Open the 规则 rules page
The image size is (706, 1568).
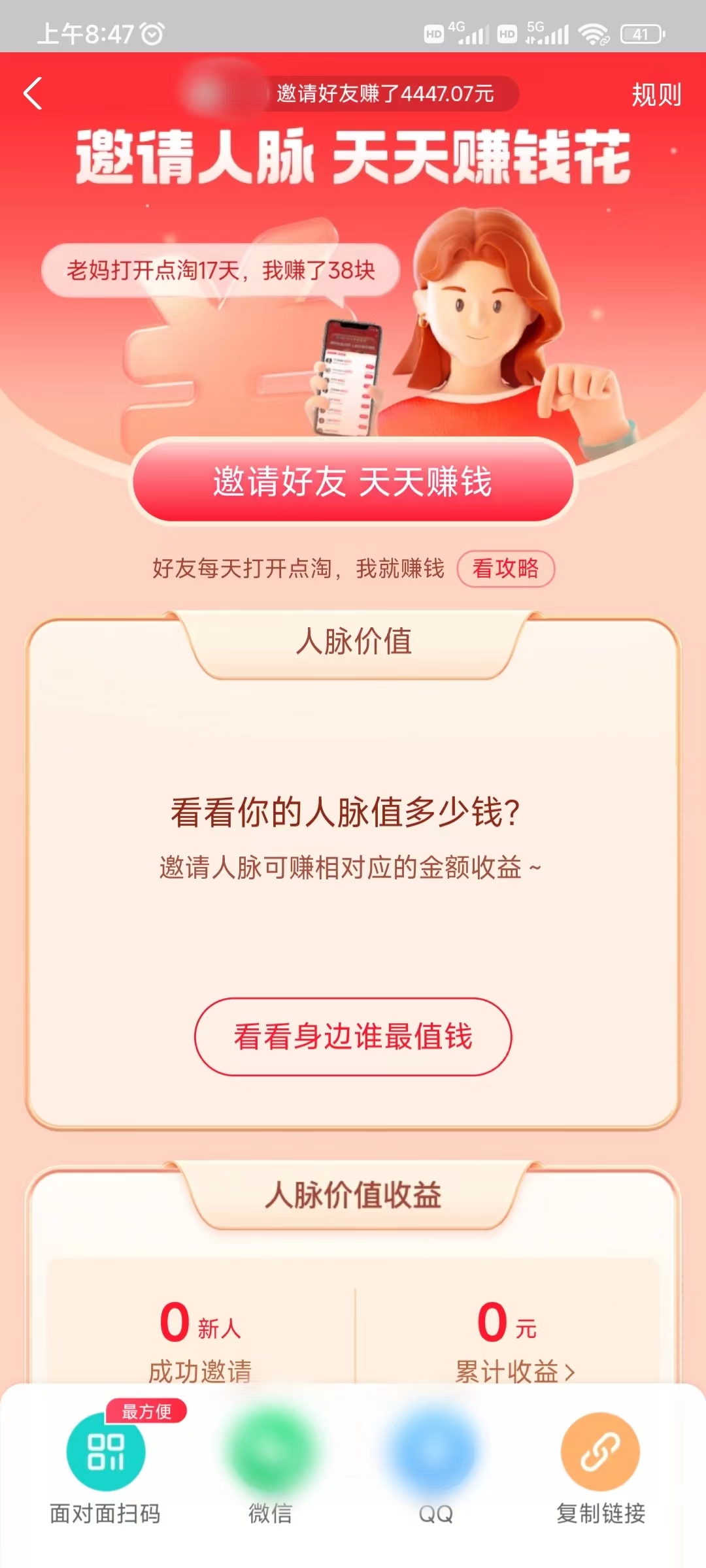[x=656, y=95]
